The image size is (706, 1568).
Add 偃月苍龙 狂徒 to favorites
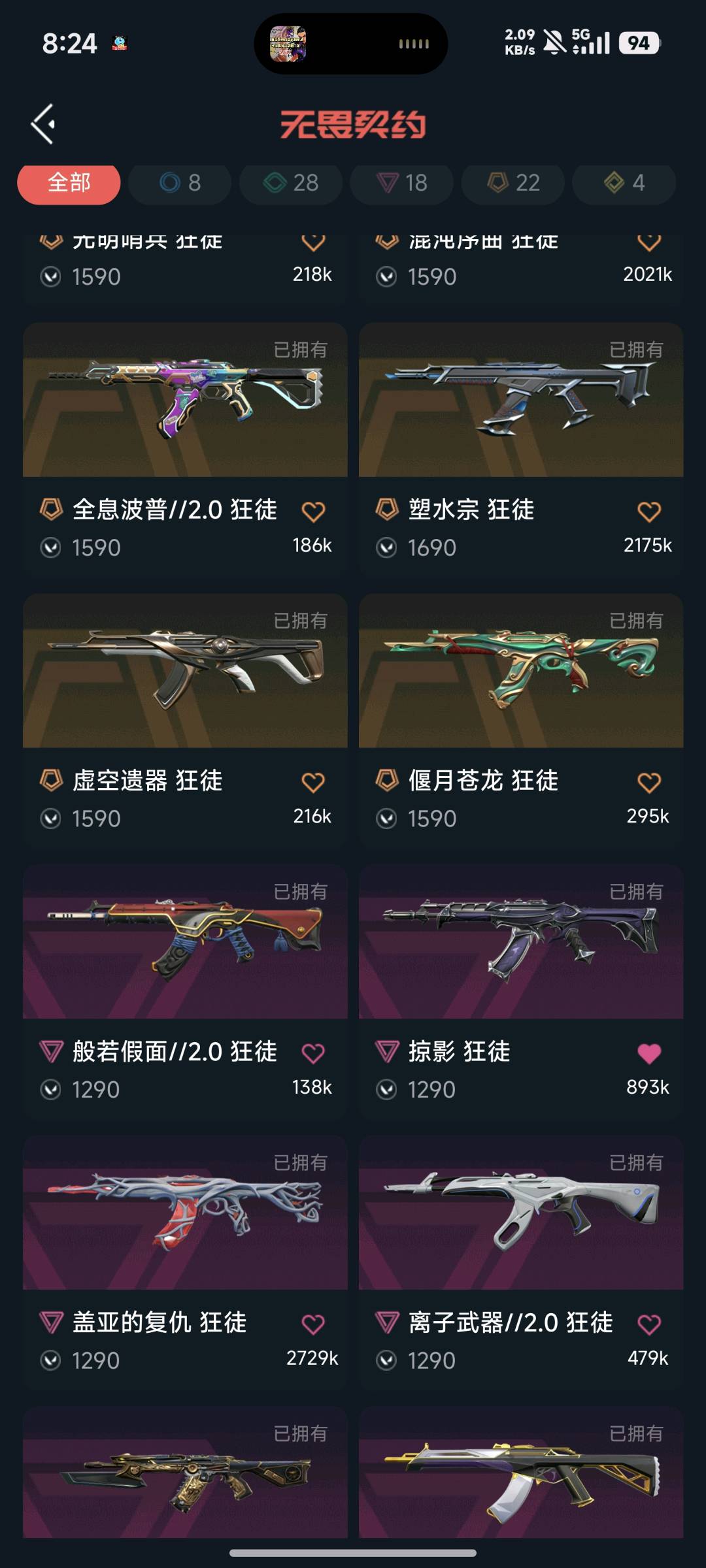[x=649, y=783]
